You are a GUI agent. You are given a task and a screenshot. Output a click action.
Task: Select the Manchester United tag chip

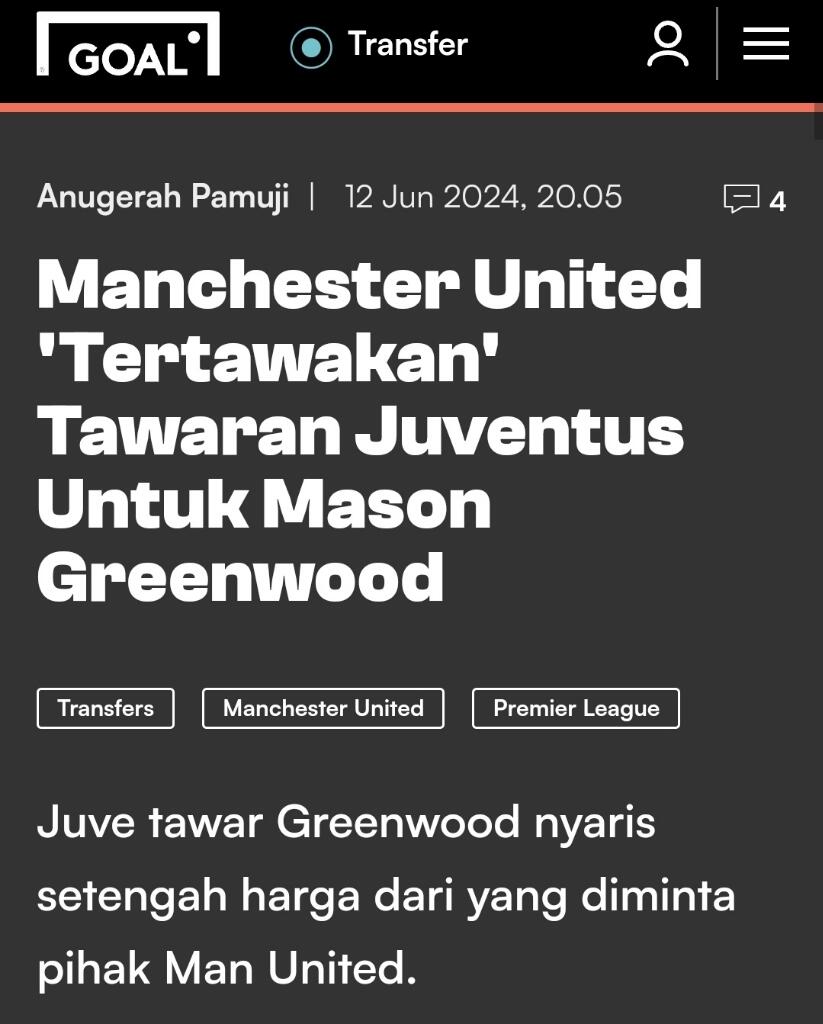point(323,708)
